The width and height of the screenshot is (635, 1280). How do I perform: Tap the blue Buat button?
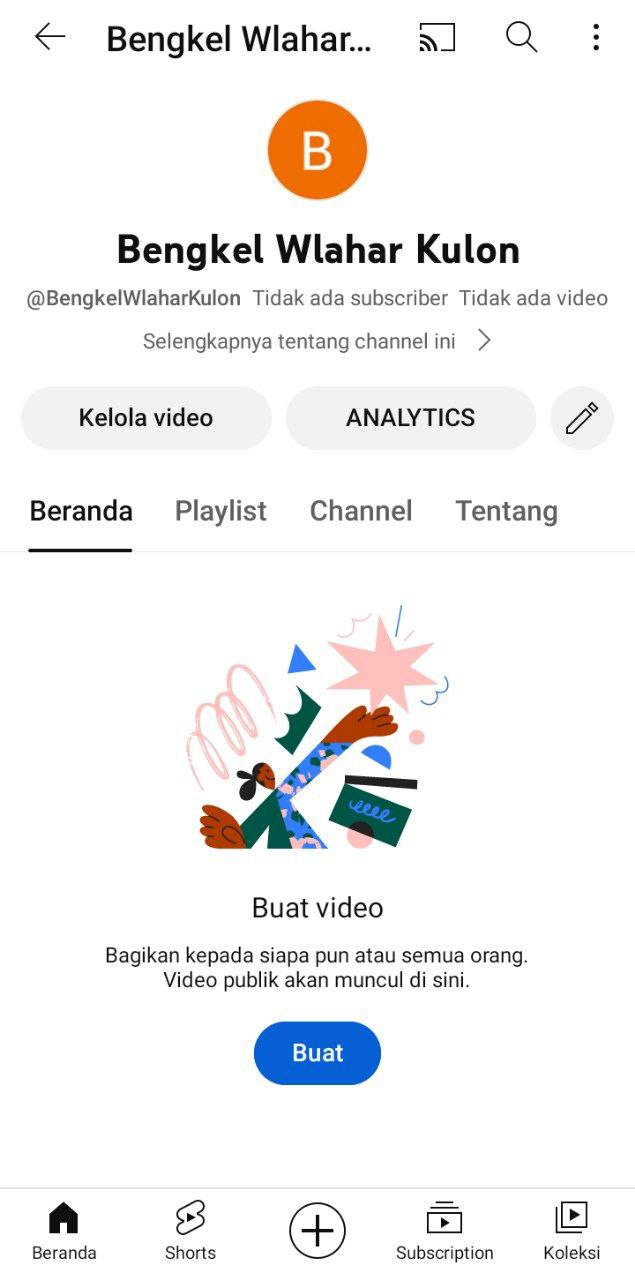tap(317, 1053)
